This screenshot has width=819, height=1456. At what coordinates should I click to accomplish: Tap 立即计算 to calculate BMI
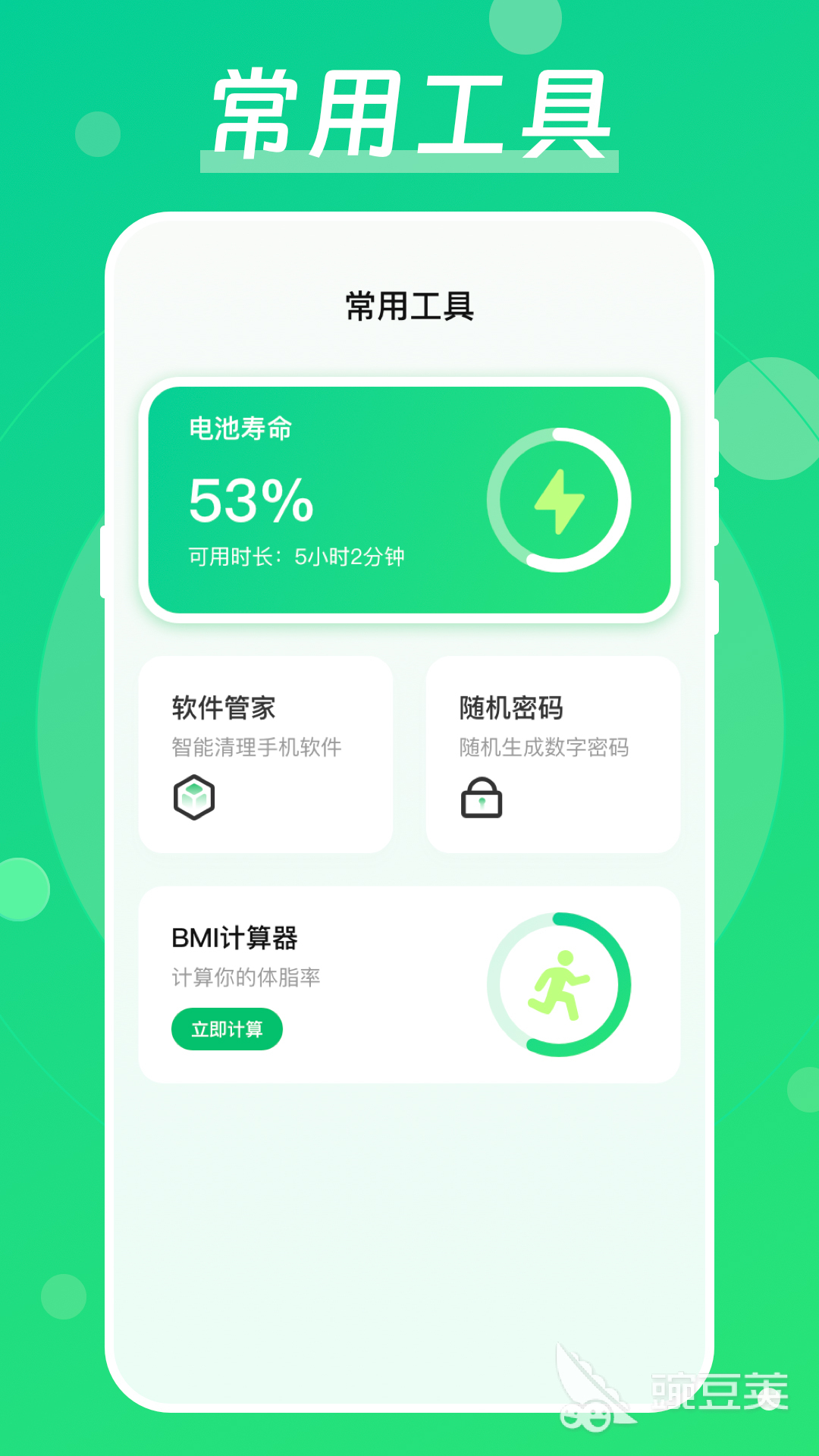pyautogui.click(x=227, y=1029)
